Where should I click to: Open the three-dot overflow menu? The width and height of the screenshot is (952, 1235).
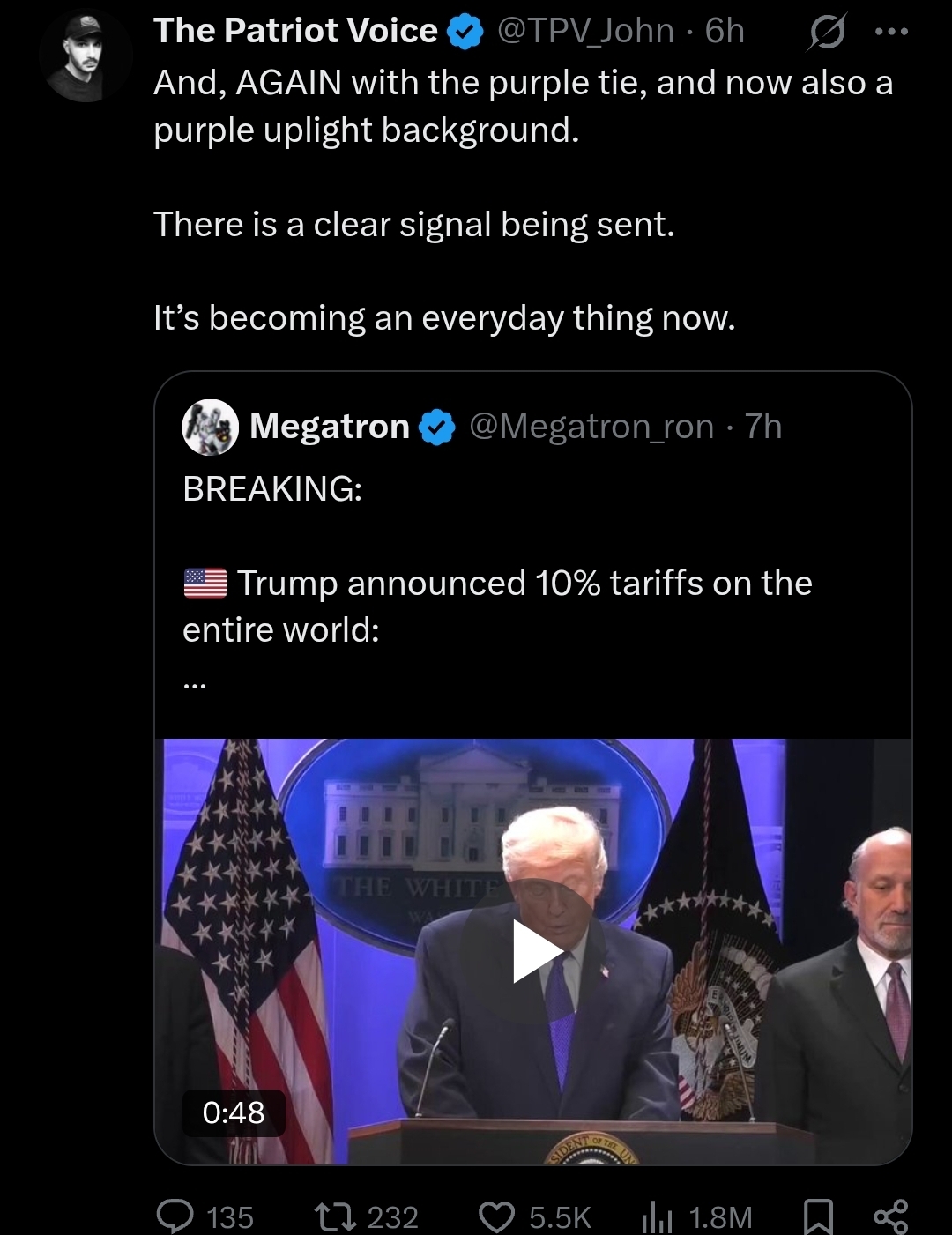(x=890, y=33)
